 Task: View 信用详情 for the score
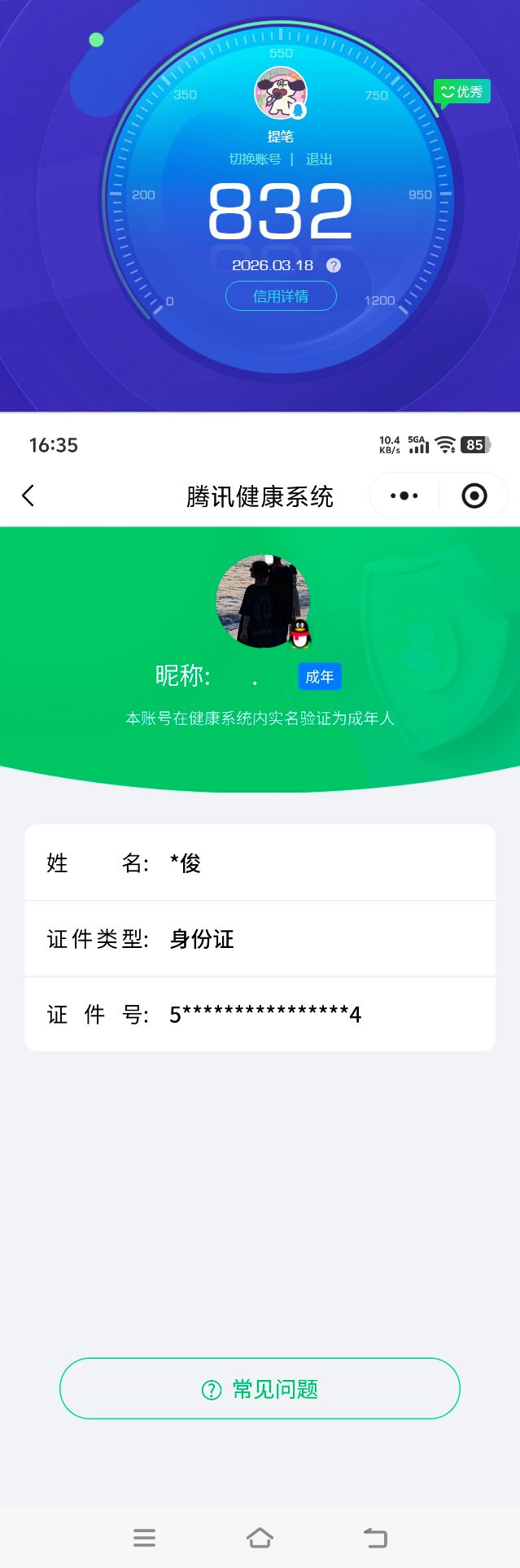pyautogui.click(x=281, y=296)
